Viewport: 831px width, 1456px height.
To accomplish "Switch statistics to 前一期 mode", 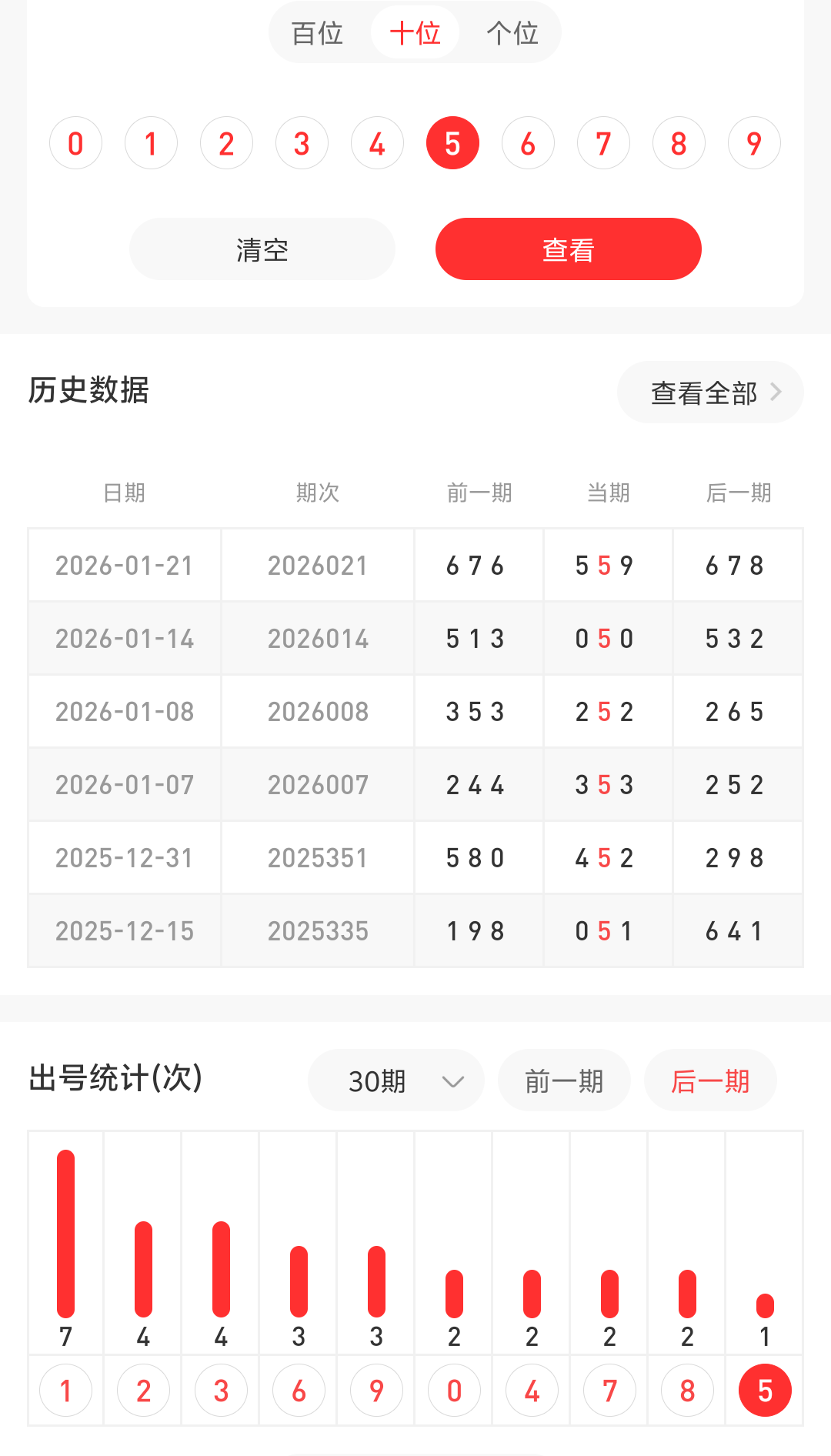I will [564, 1080].
